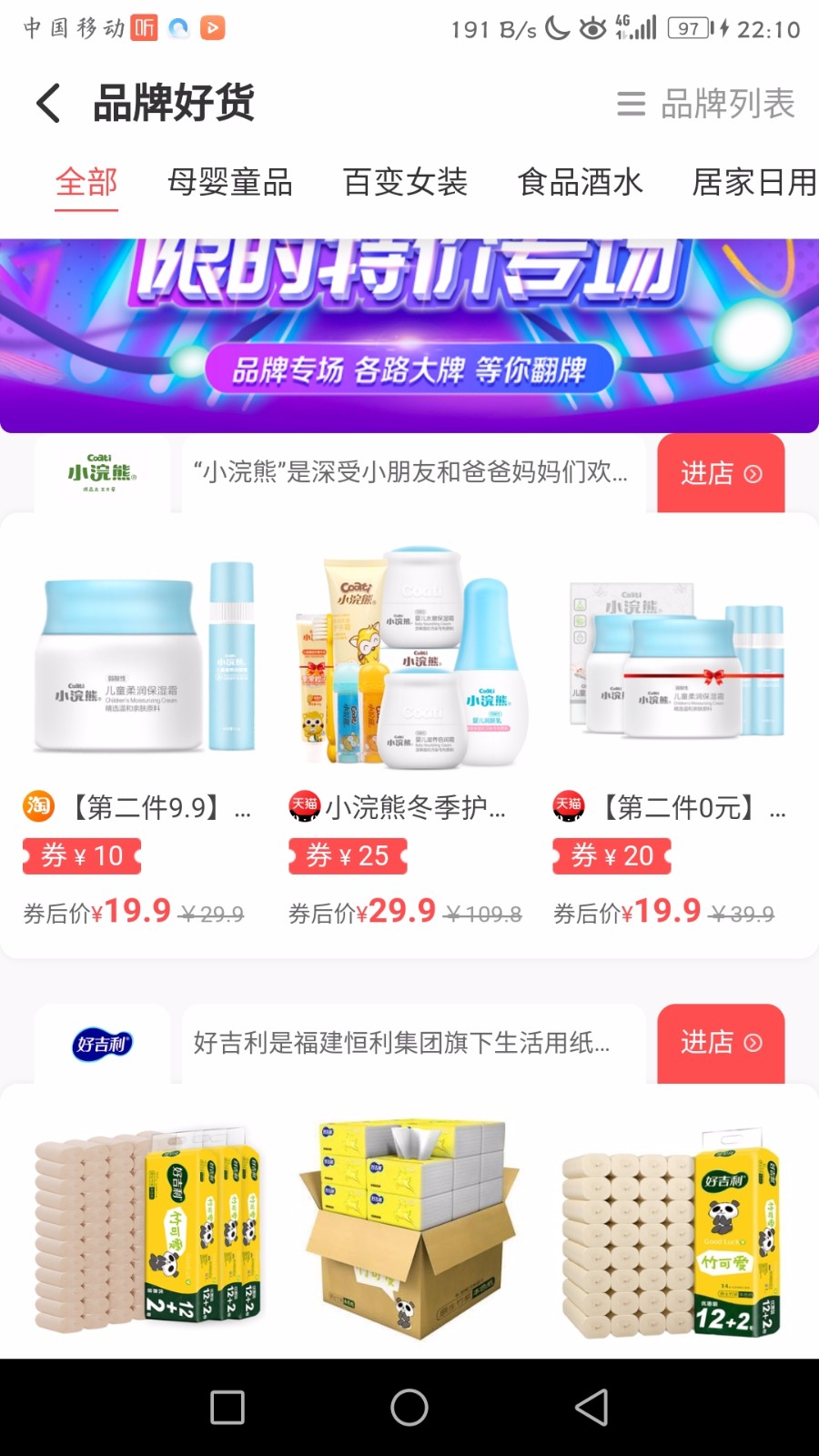Switch to the 居家日用 tab

tap(752, 182)
